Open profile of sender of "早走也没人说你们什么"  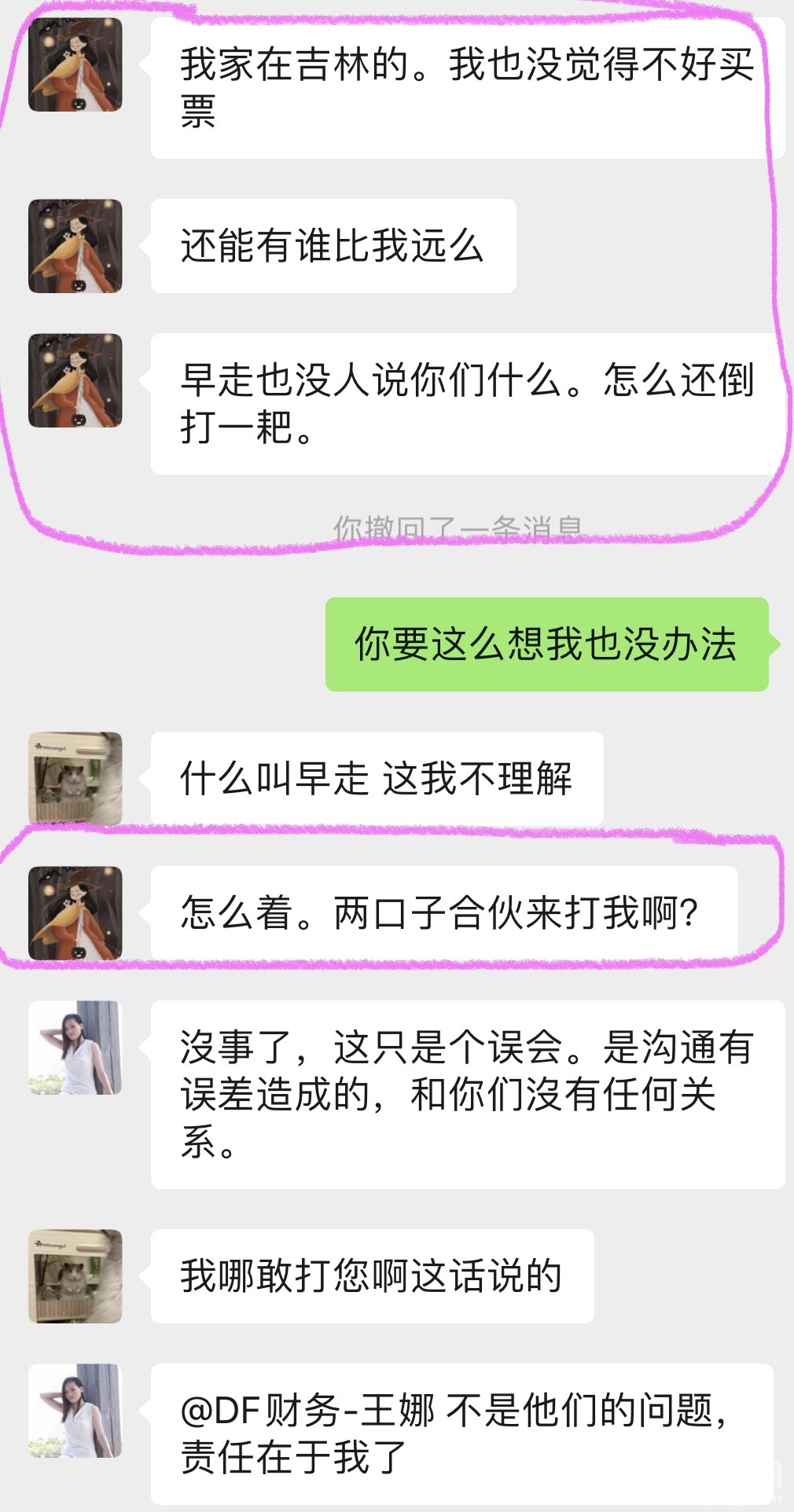tap(75, 380)
